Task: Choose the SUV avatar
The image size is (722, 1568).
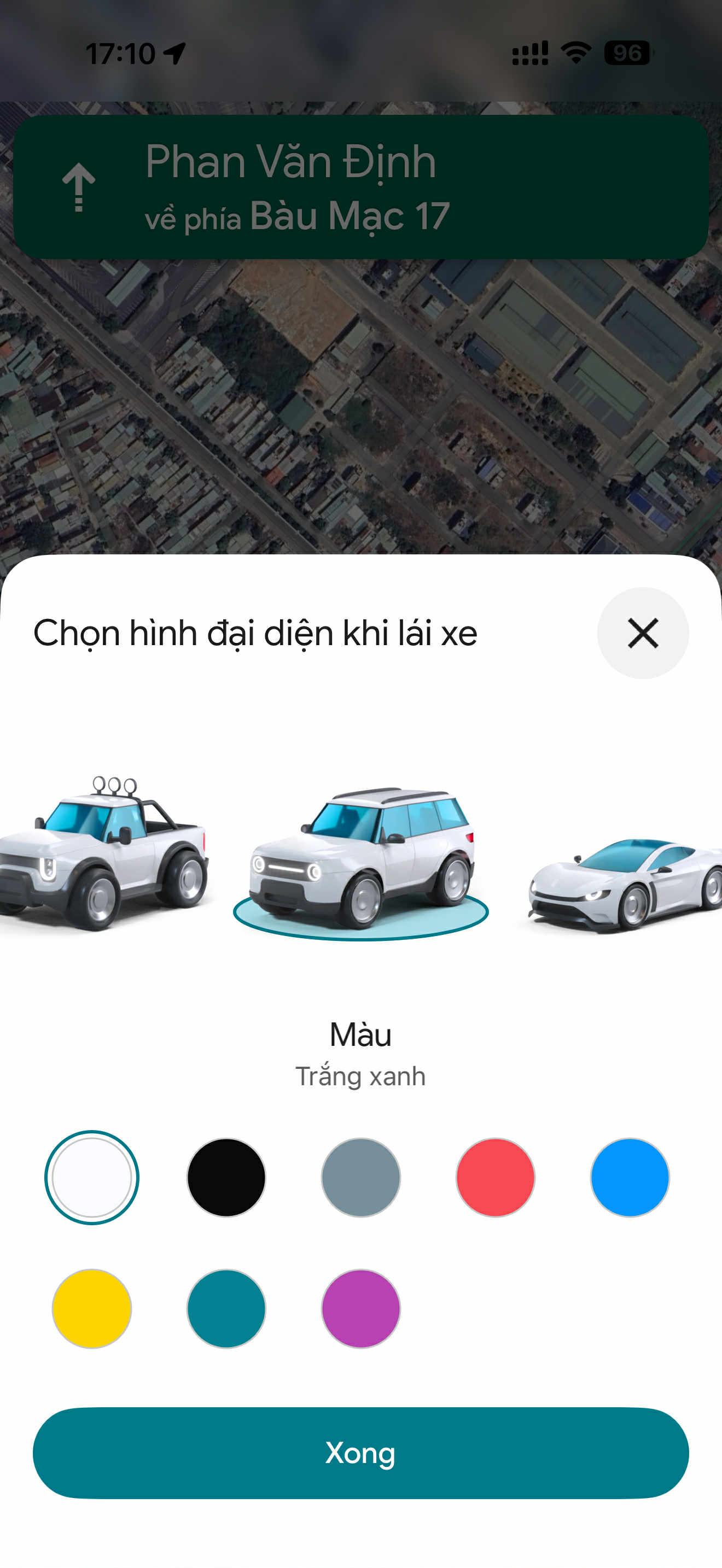Action: point(362,858)
